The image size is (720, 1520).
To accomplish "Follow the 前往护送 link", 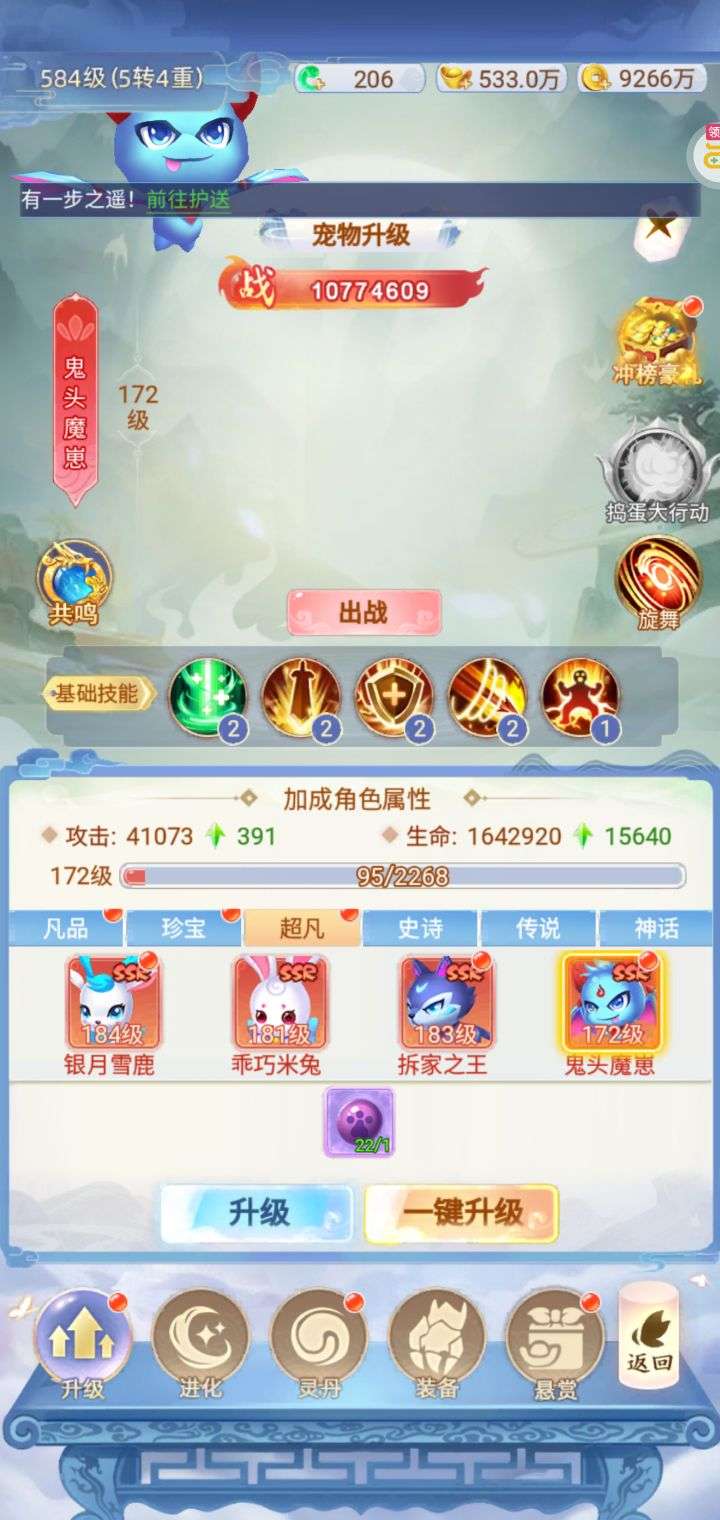I will [188, 199].
